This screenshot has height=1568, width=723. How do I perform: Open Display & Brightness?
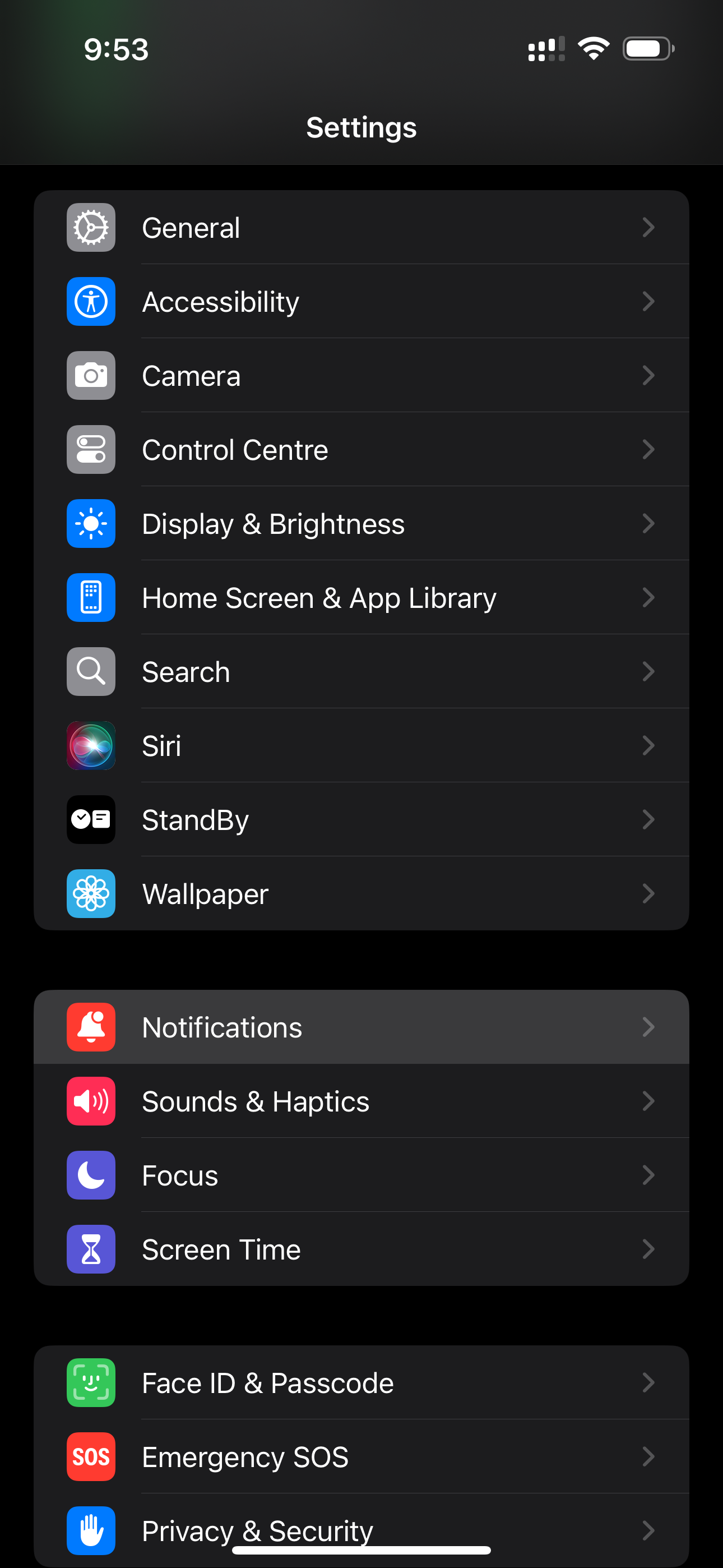[361, 523]
